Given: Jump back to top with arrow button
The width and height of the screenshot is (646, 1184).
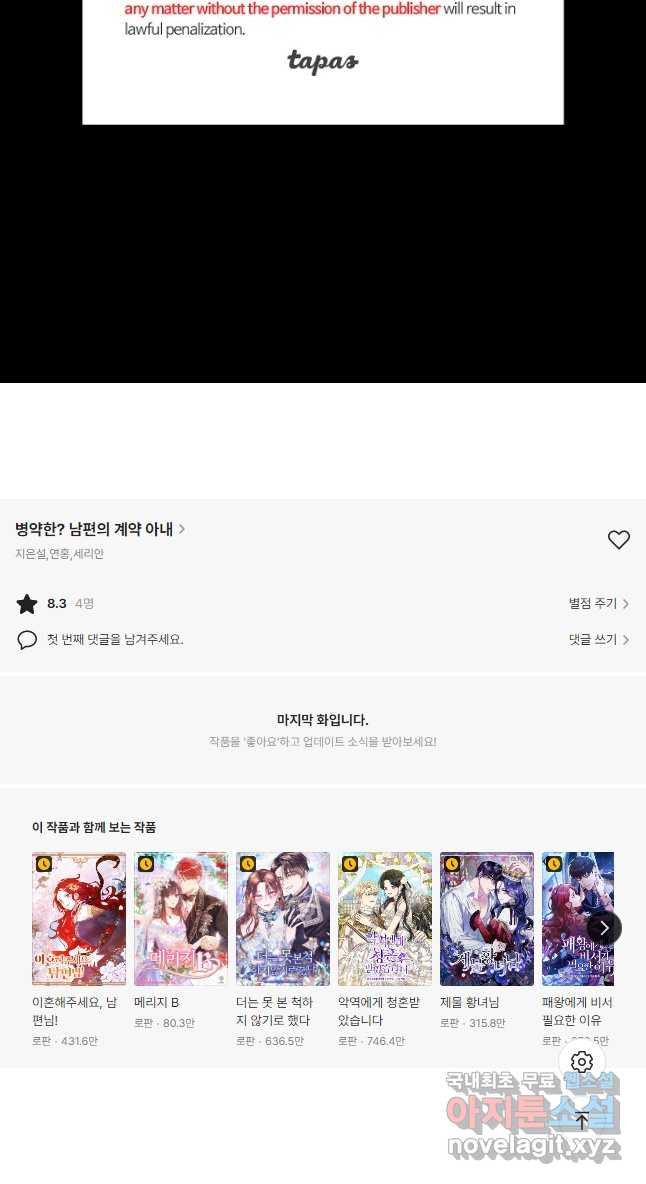Looking at the screenshot, I should tap(582, 1121).
